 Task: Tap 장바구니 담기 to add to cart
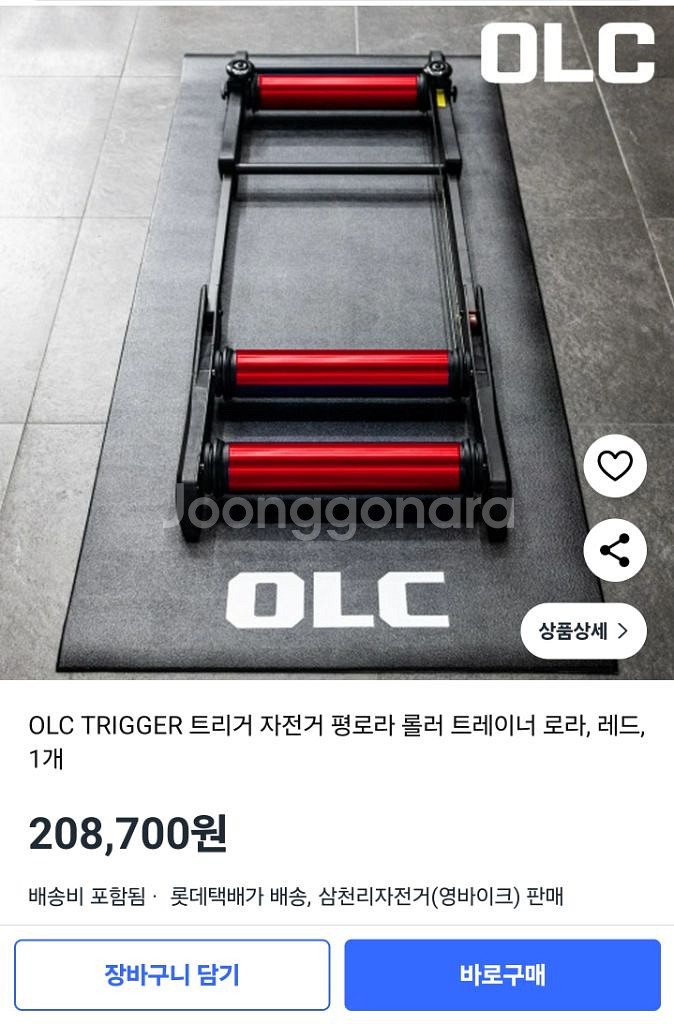click(172, 975)
